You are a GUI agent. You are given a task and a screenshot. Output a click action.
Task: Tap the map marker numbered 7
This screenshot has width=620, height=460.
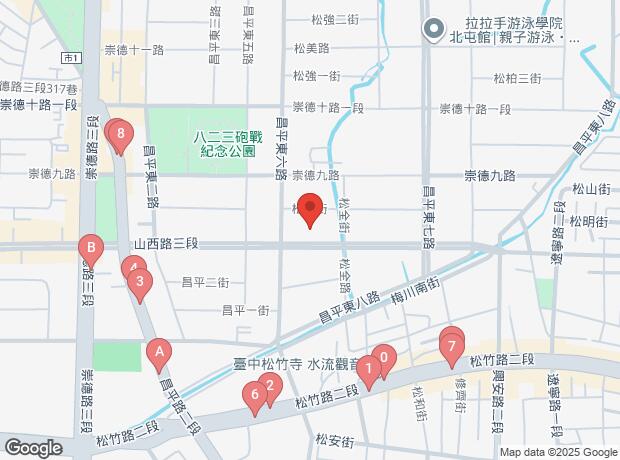[x=452, y=346]
